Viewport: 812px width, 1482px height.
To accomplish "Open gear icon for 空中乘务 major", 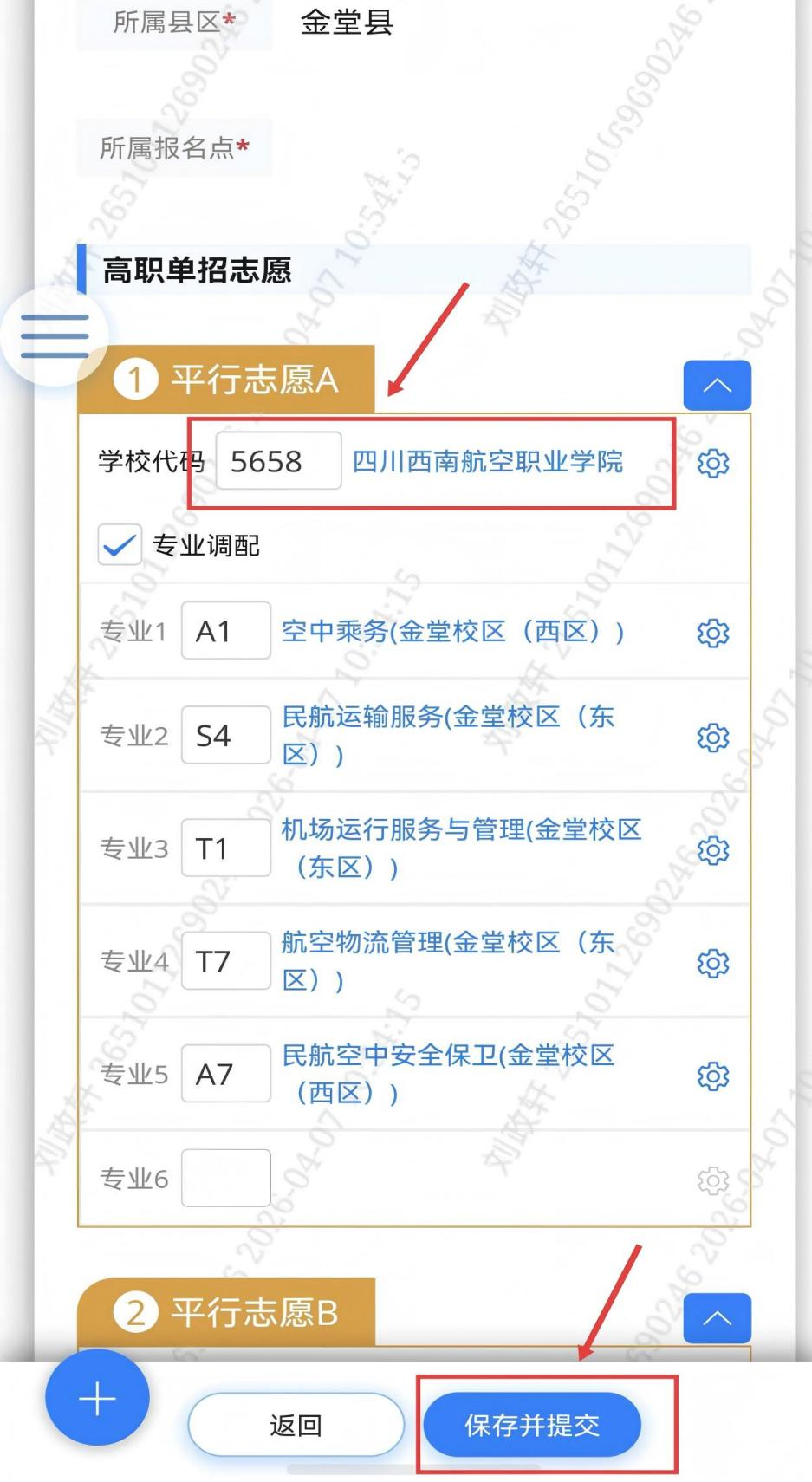I will click(713, 633).
